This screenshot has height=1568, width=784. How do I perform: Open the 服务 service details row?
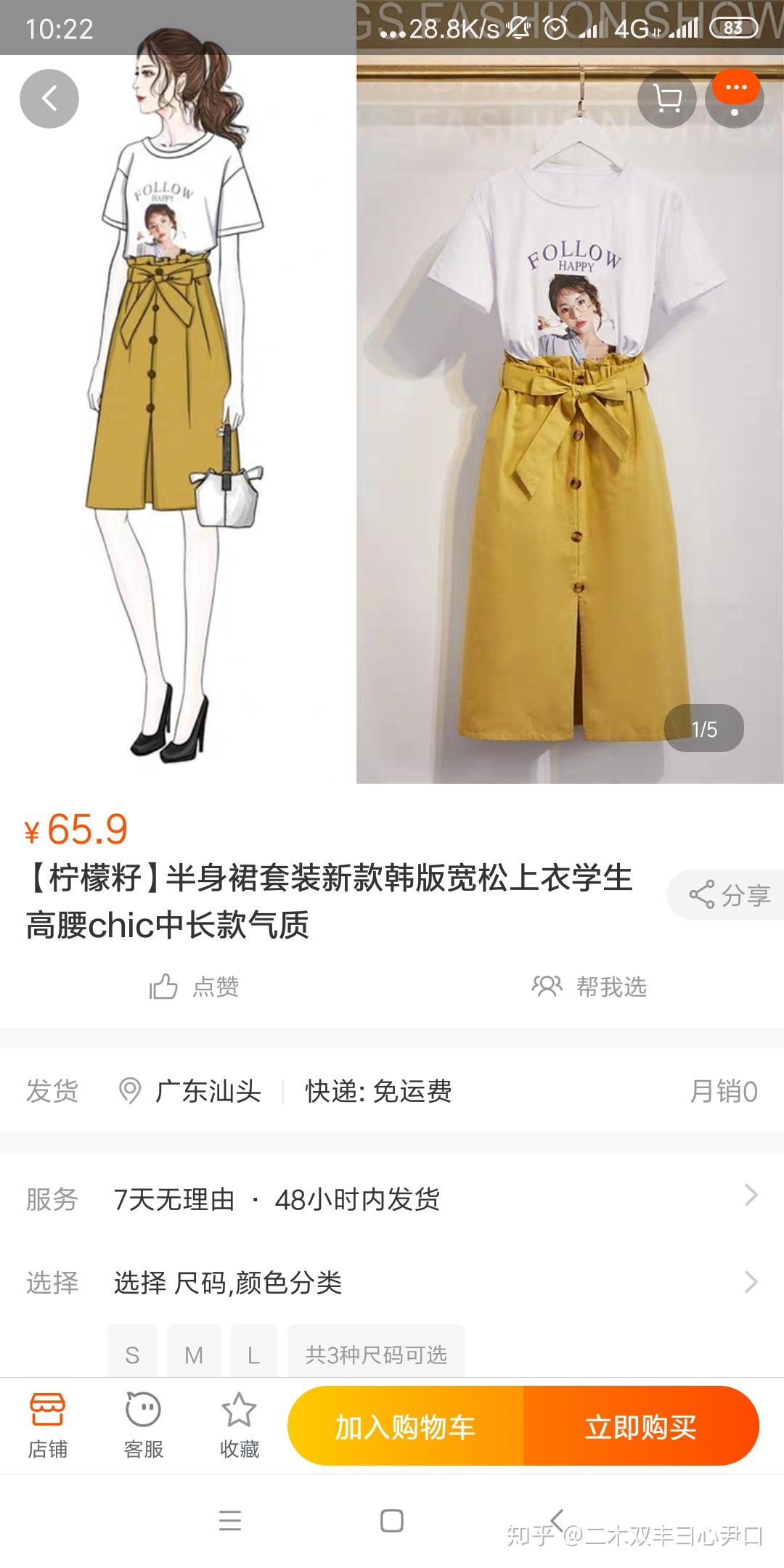tap(392, 1199)
